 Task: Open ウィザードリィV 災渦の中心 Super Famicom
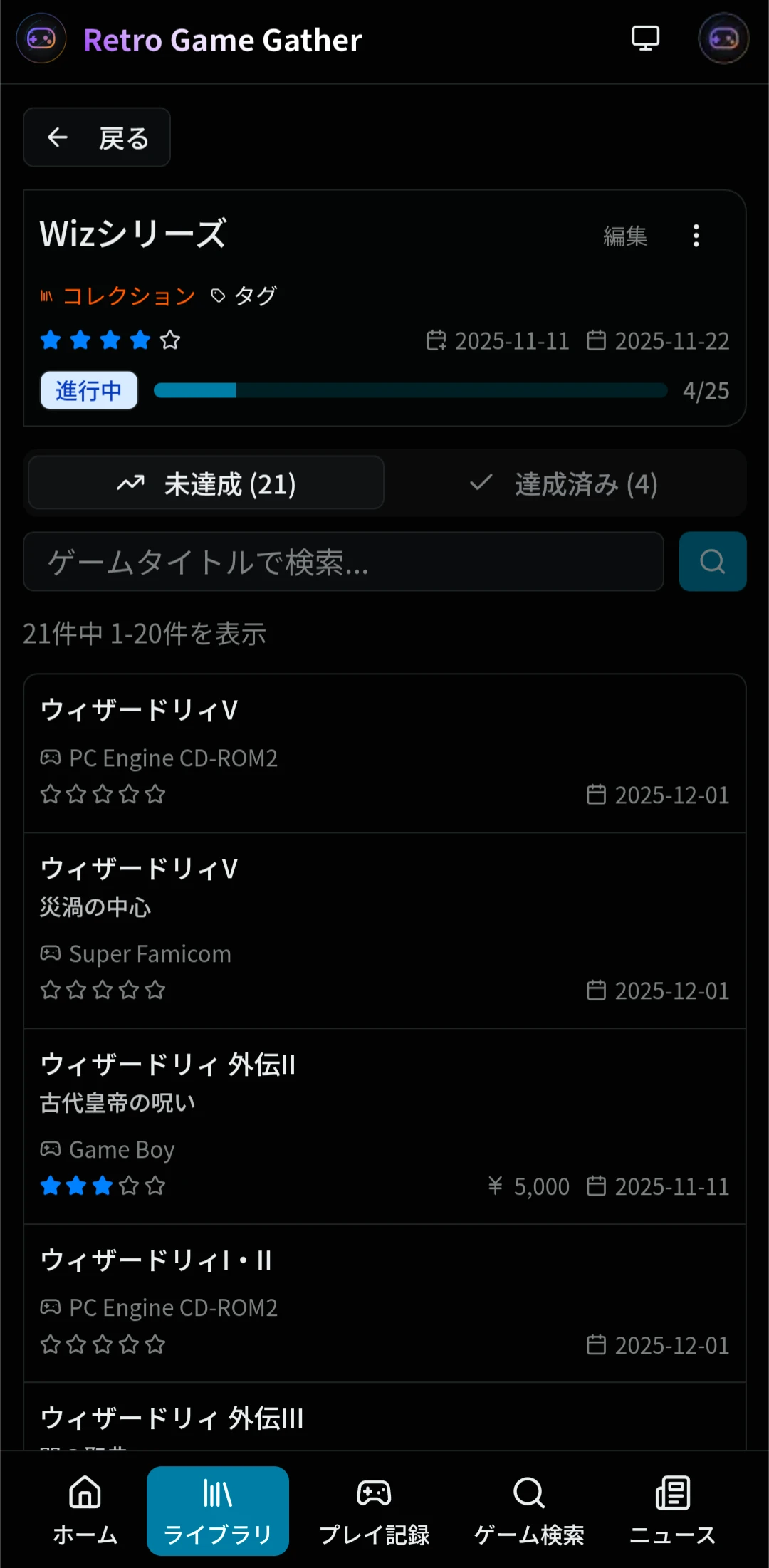[384, 930]
